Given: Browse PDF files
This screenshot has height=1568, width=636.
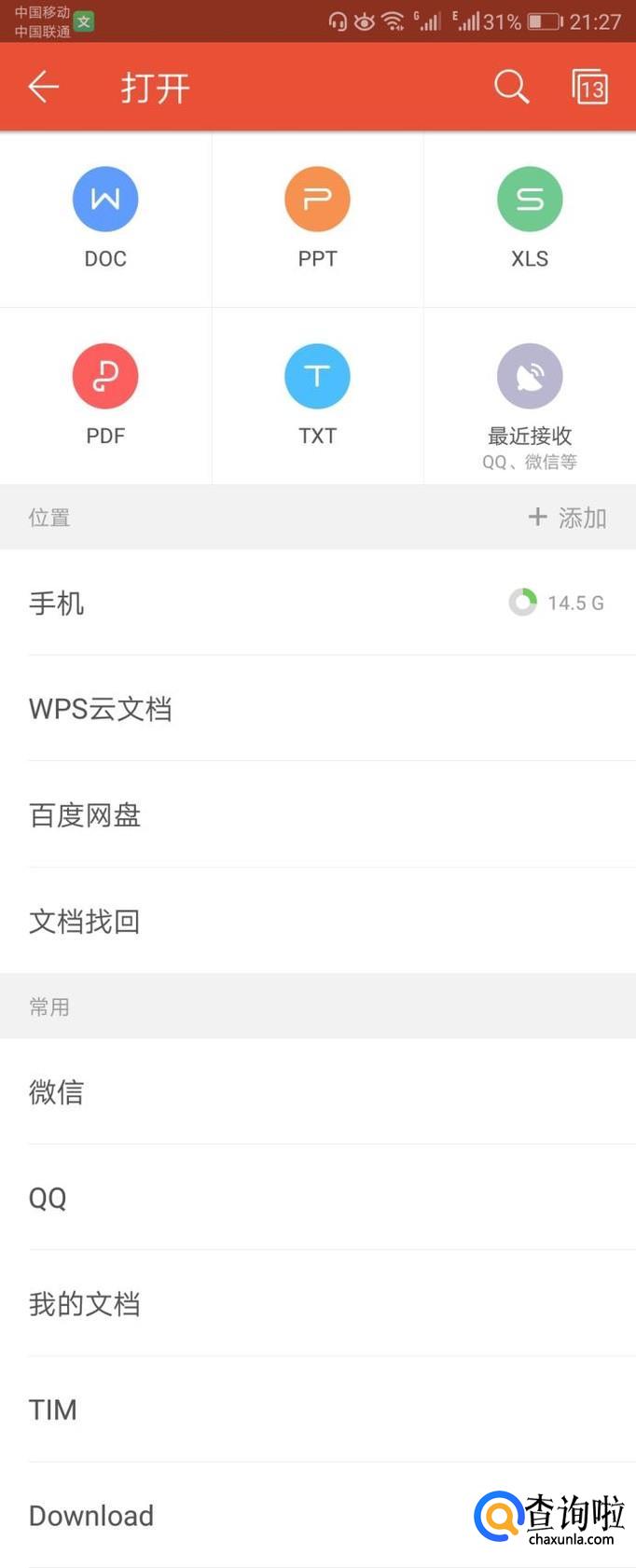Looking at the screenshot, I should coord(105,394).
